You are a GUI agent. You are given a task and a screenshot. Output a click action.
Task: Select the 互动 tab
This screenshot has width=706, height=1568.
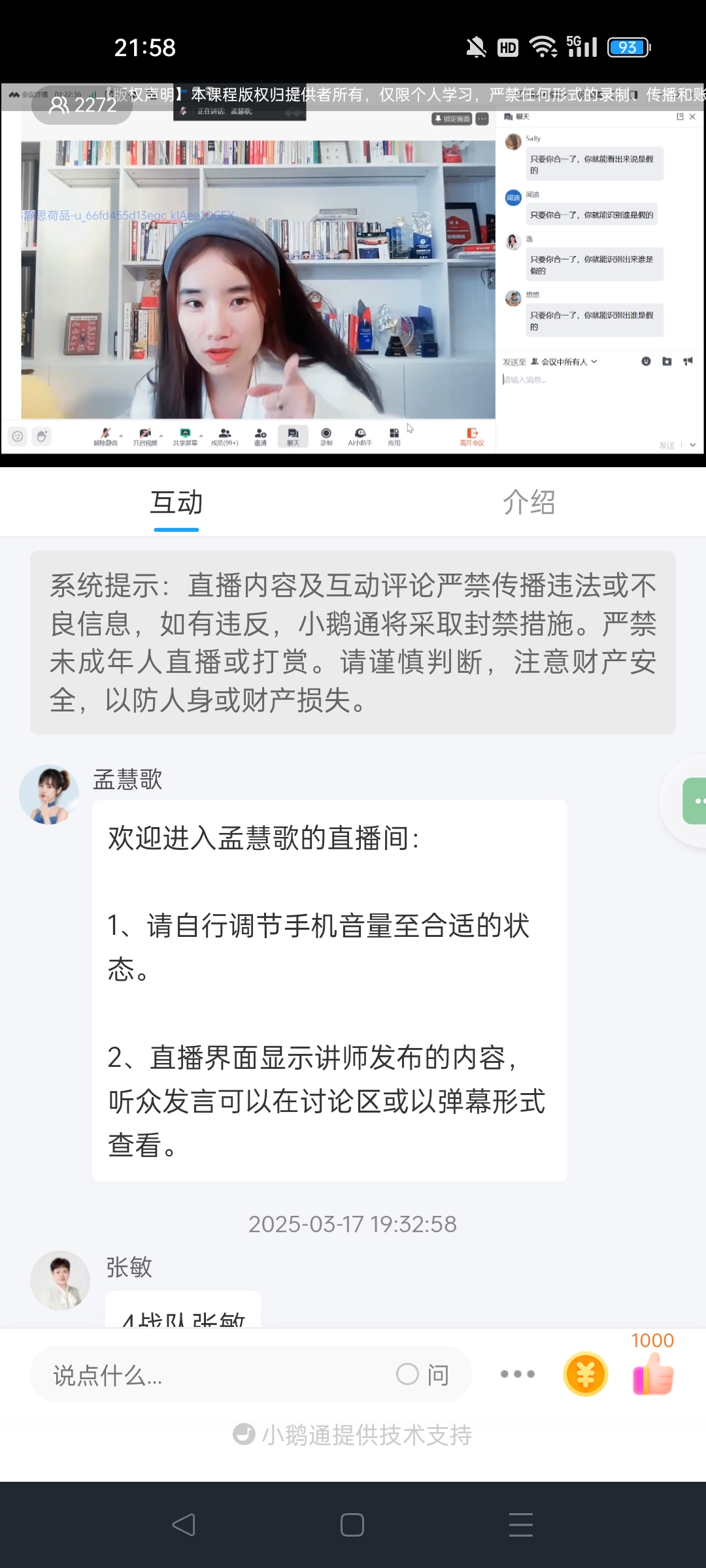pyautogui.click(x=176, y=502)
